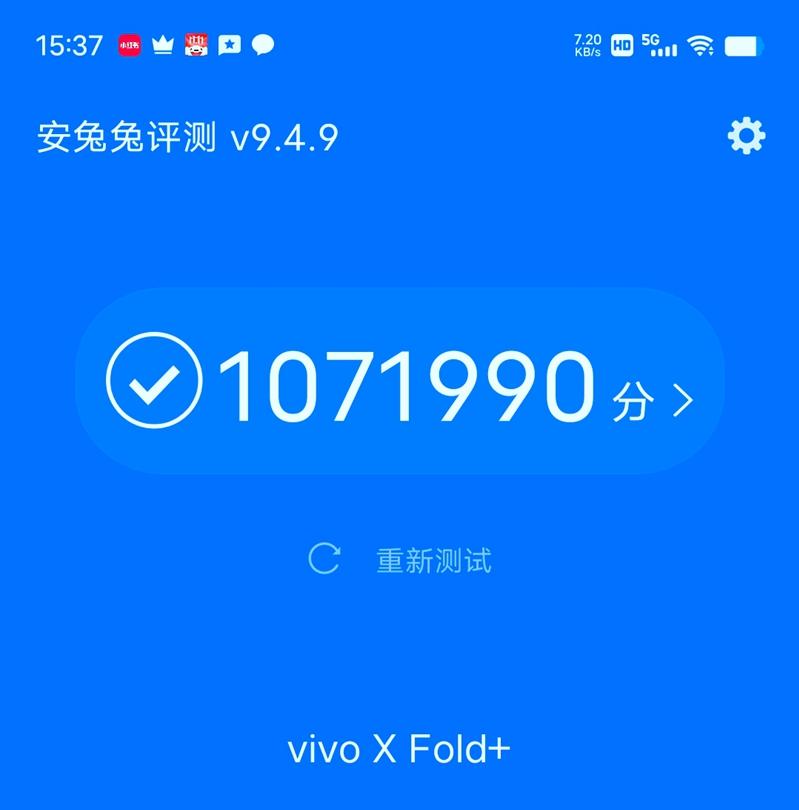The height and width of the screenshot is (810, 799).
Task: Open the Xiaohongshu notification icon
Action: [126, 42]
